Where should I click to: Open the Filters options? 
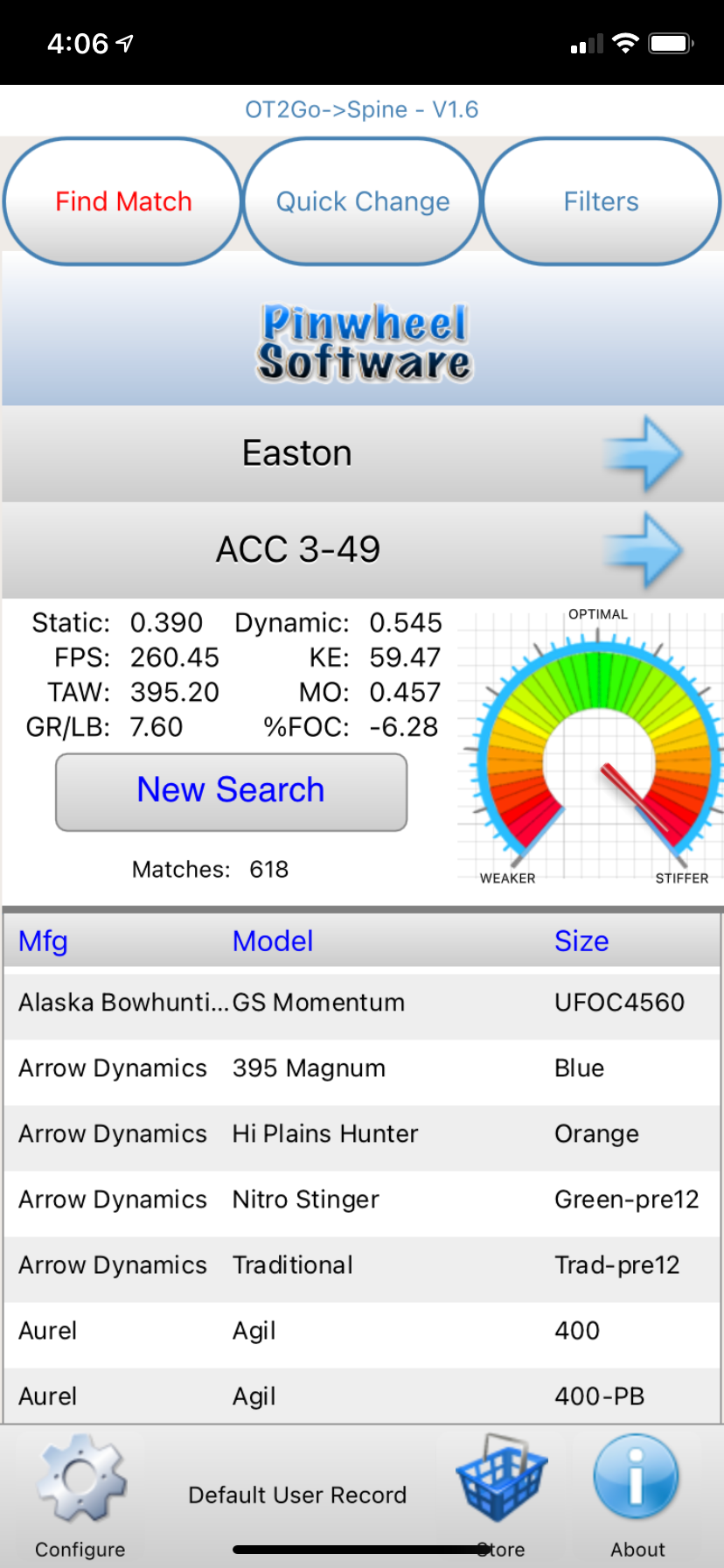click(x=601, y=200)
